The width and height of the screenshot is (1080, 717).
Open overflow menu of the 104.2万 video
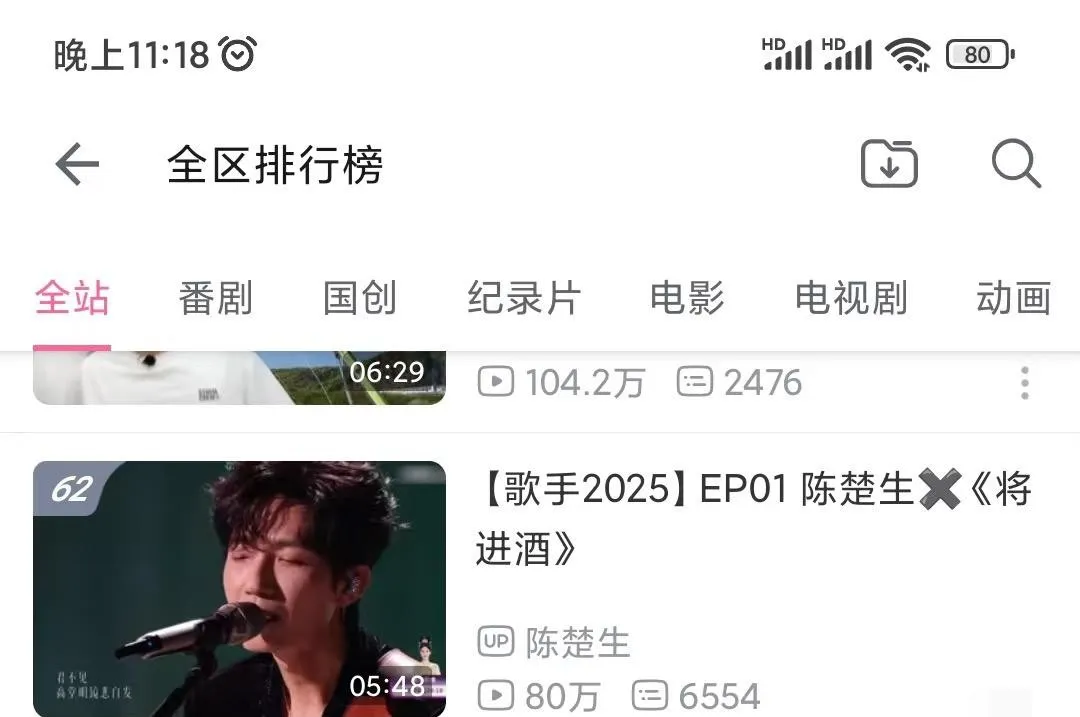[1025, 383]
